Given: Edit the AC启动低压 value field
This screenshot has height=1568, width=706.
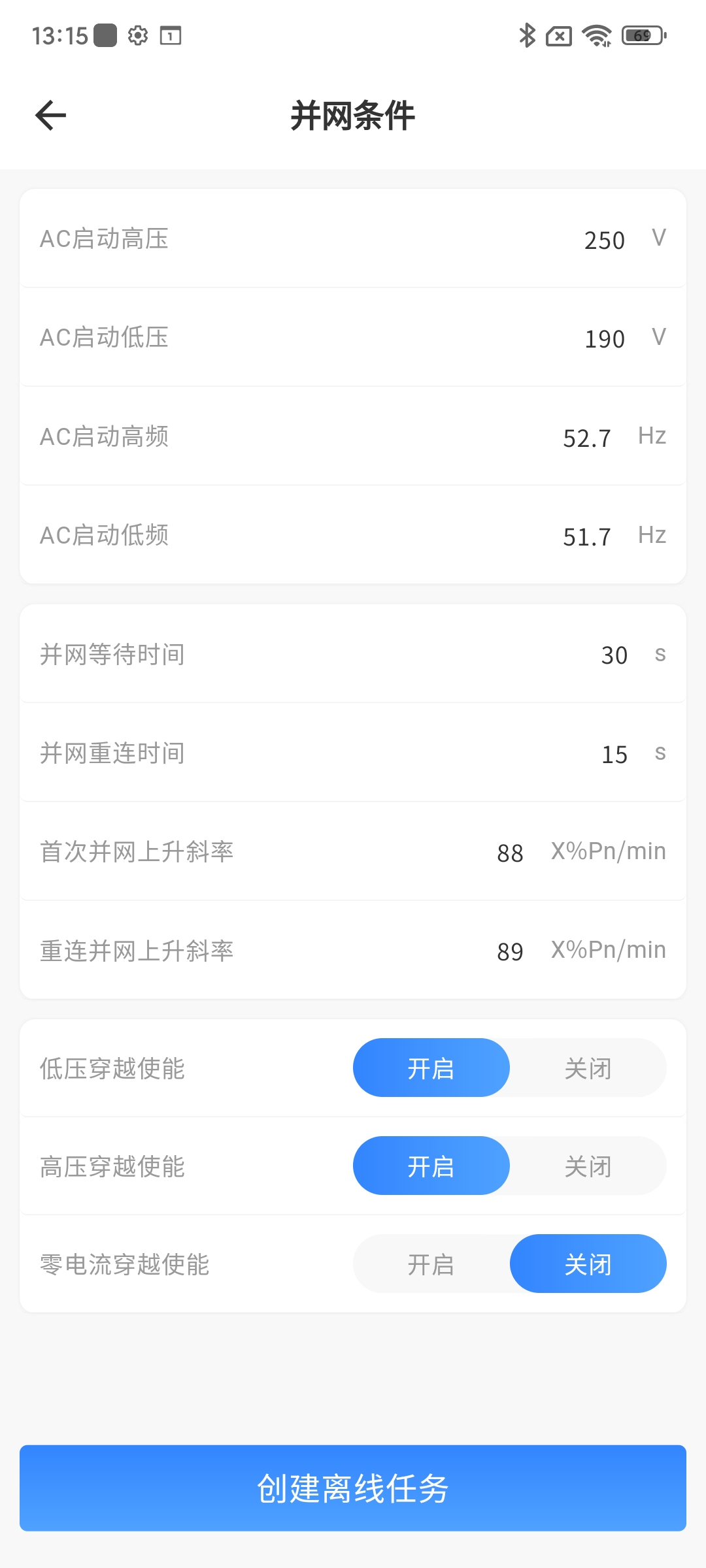Looking at the screenshot, I should click(604, 338).
